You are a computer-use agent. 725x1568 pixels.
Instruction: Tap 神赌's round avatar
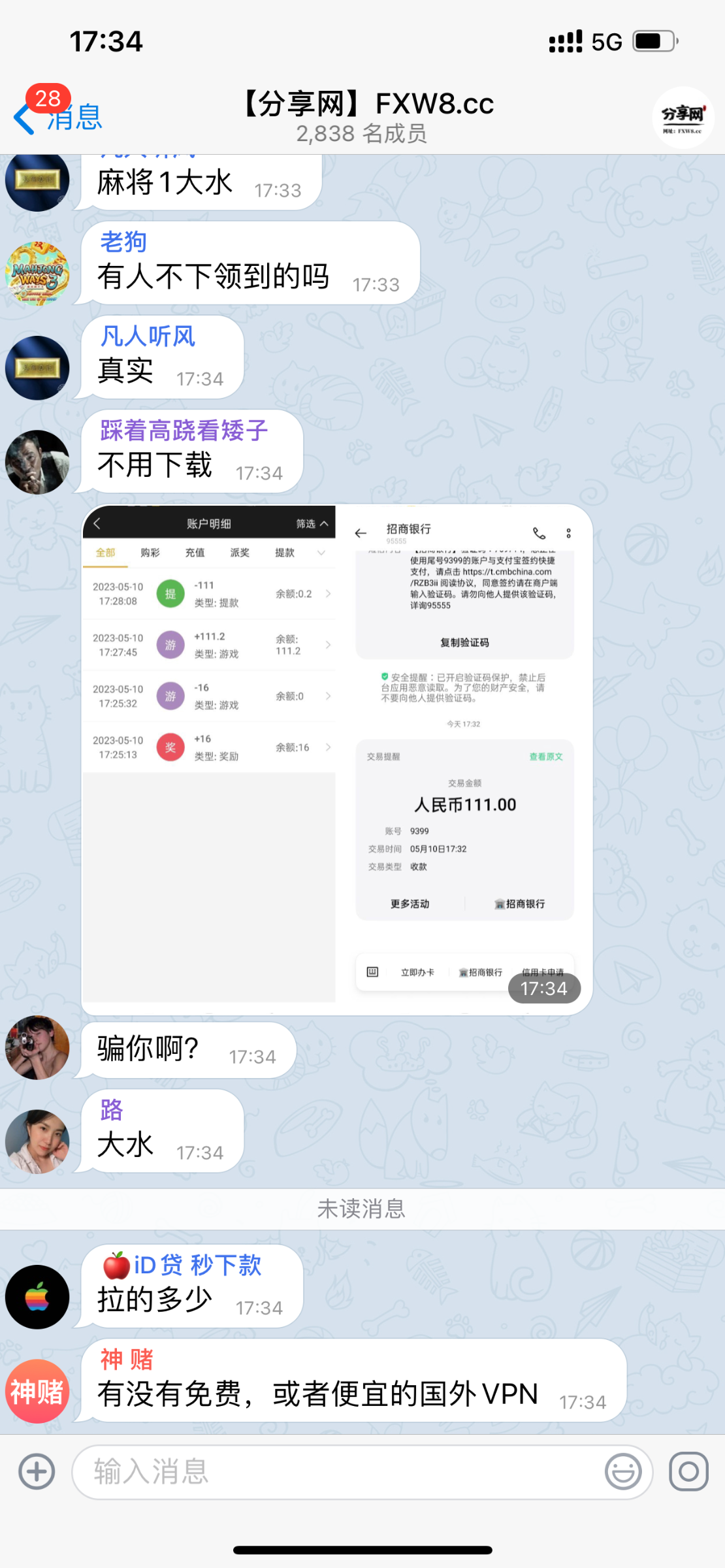coord(37,1391)
